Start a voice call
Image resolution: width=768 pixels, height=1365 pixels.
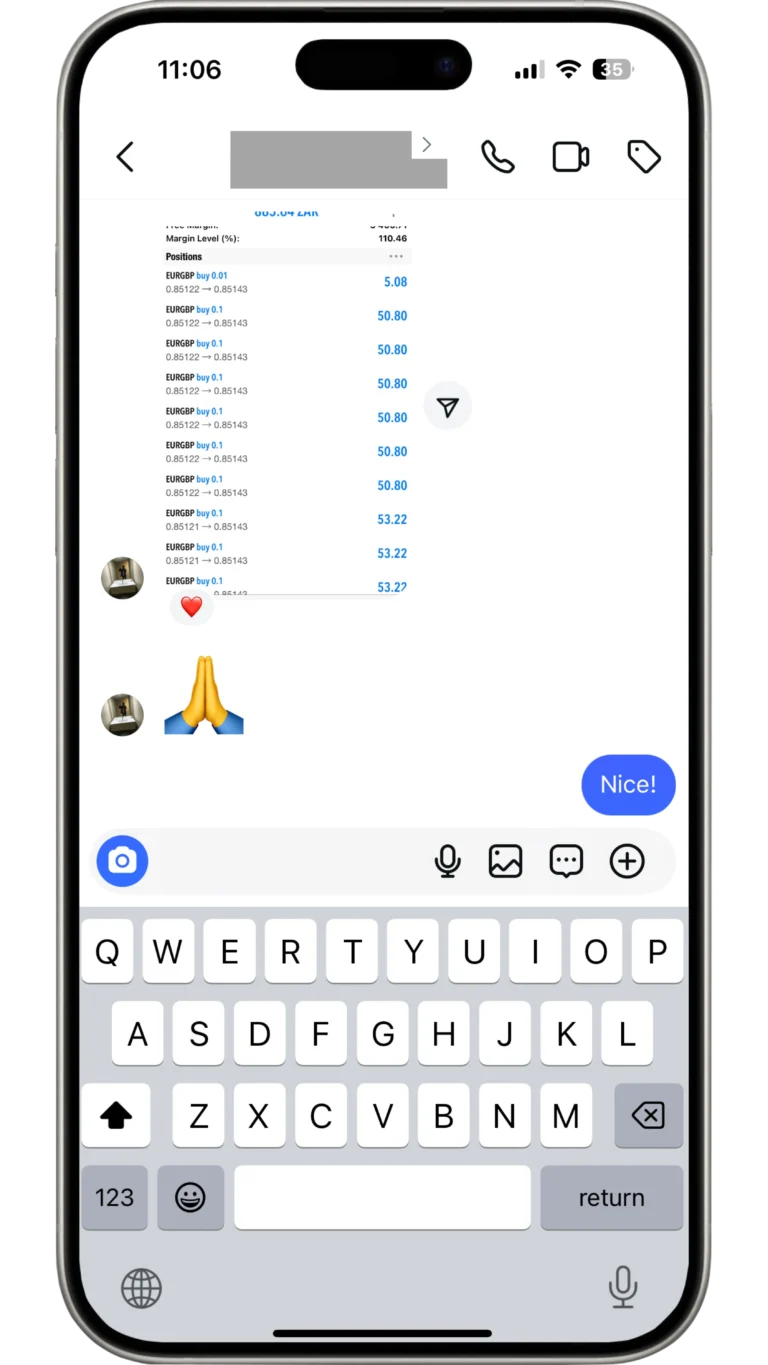tap(497, 157)
